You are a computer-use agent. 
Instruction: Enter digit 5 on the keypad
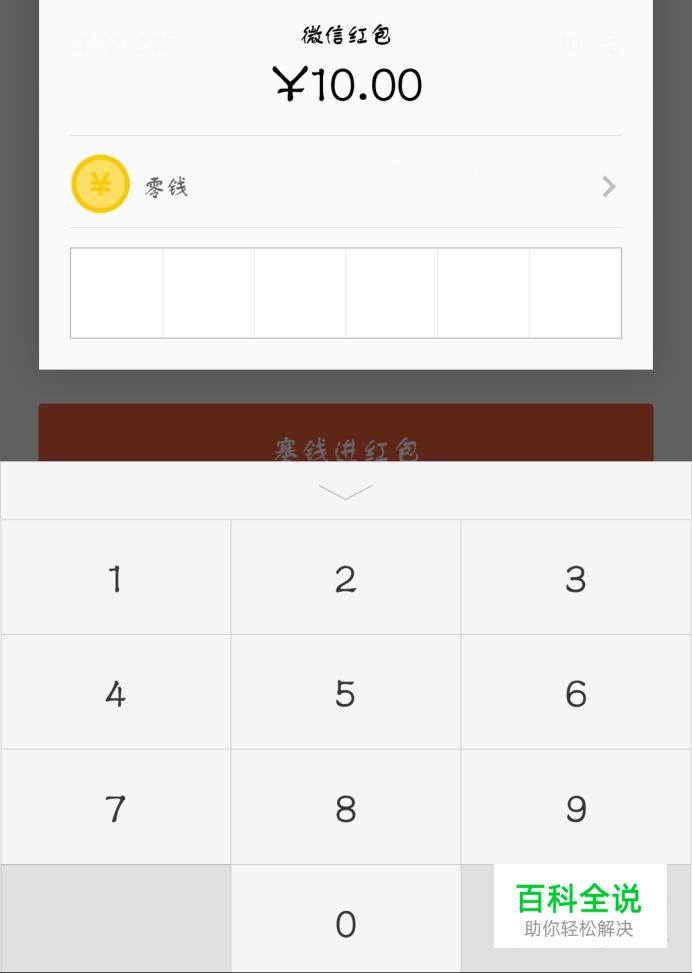click(346, 693)
